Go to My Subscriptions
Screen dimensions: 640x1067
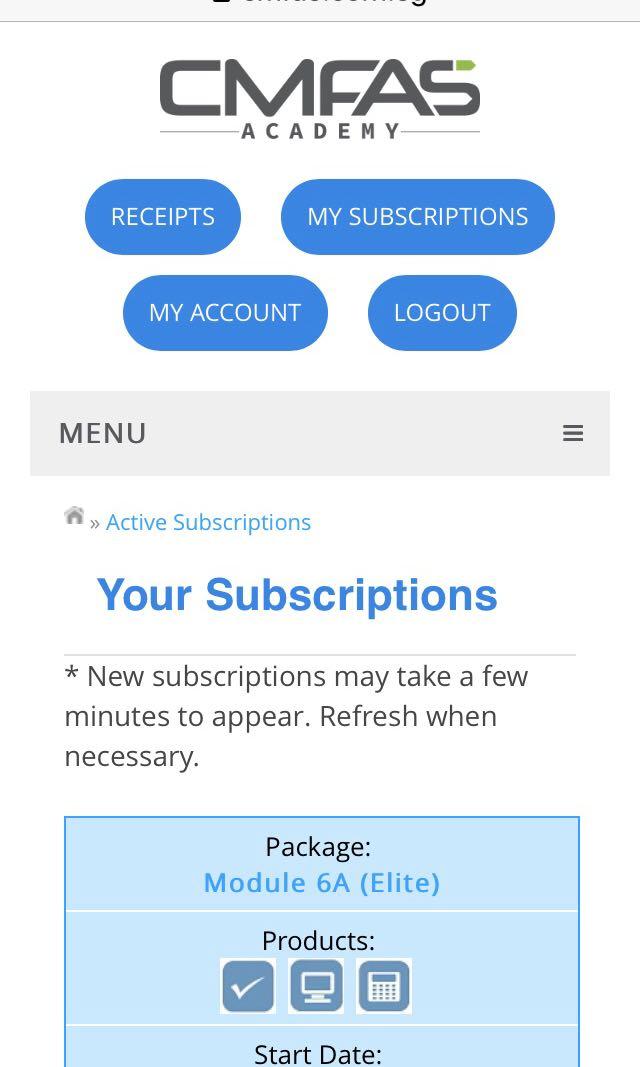click(417, 217)
